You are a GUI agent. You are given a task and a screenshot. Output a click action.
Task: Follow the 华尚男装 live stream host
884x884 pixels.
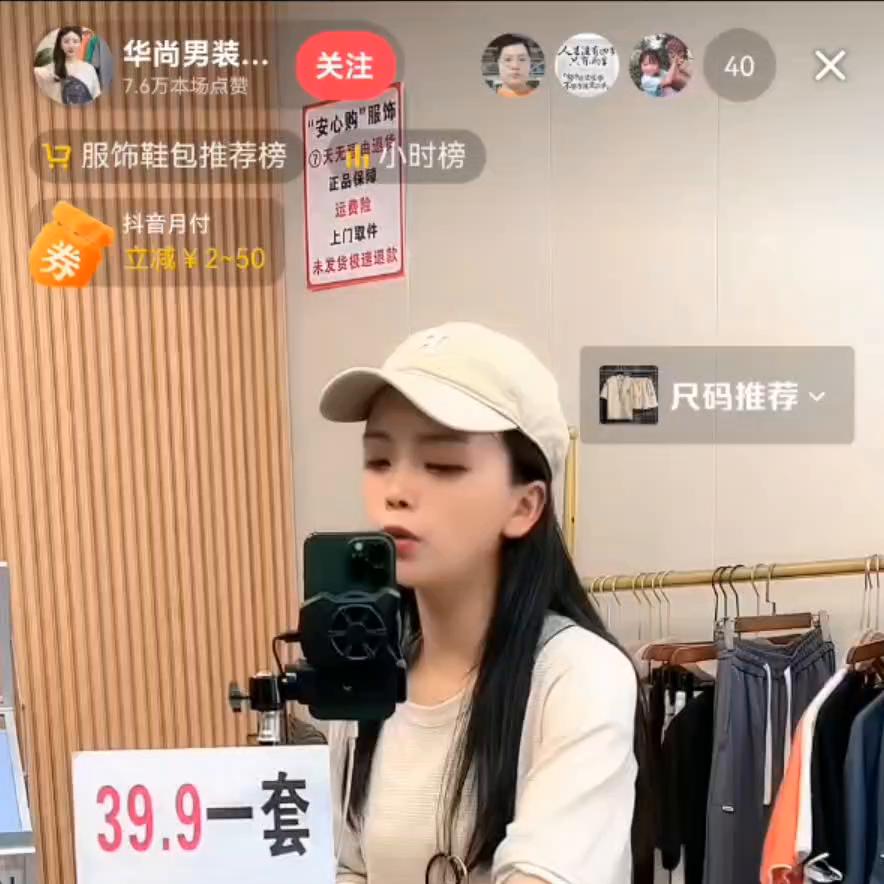345,66
